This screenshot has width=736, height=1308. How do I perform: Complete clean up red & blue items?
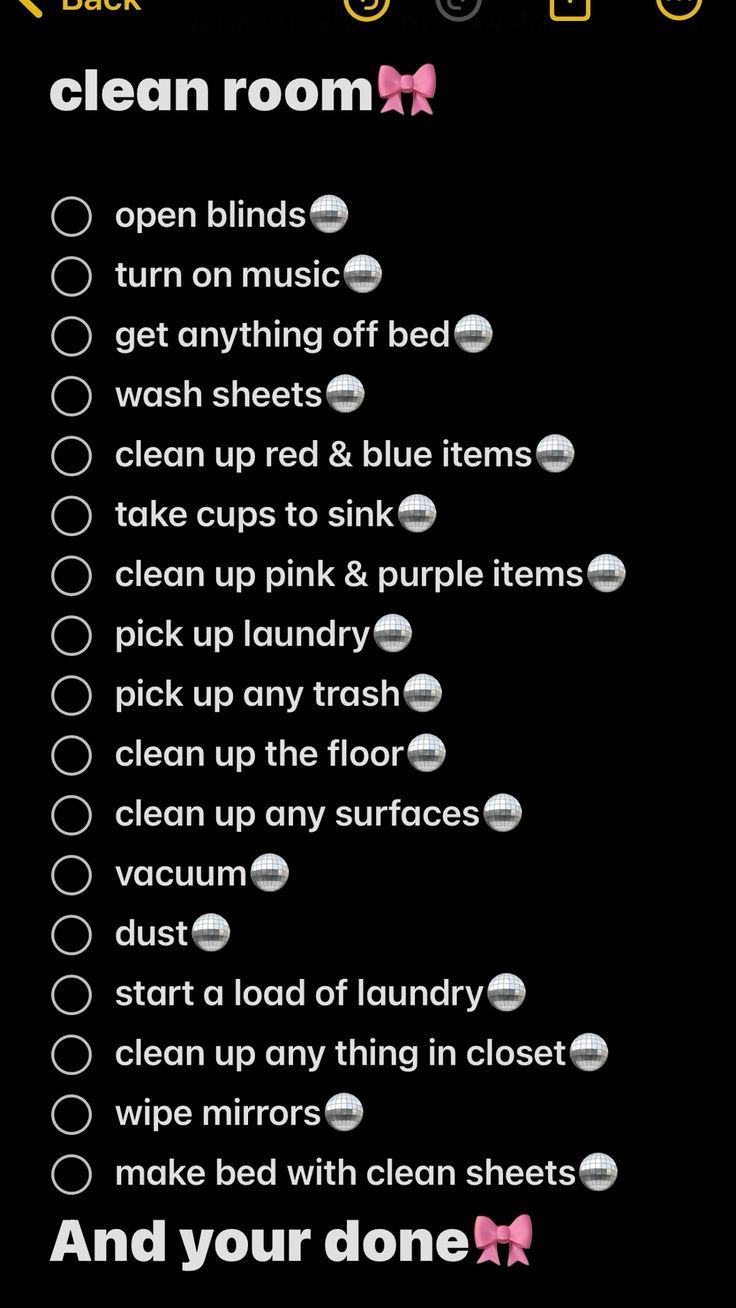point(71,456)
